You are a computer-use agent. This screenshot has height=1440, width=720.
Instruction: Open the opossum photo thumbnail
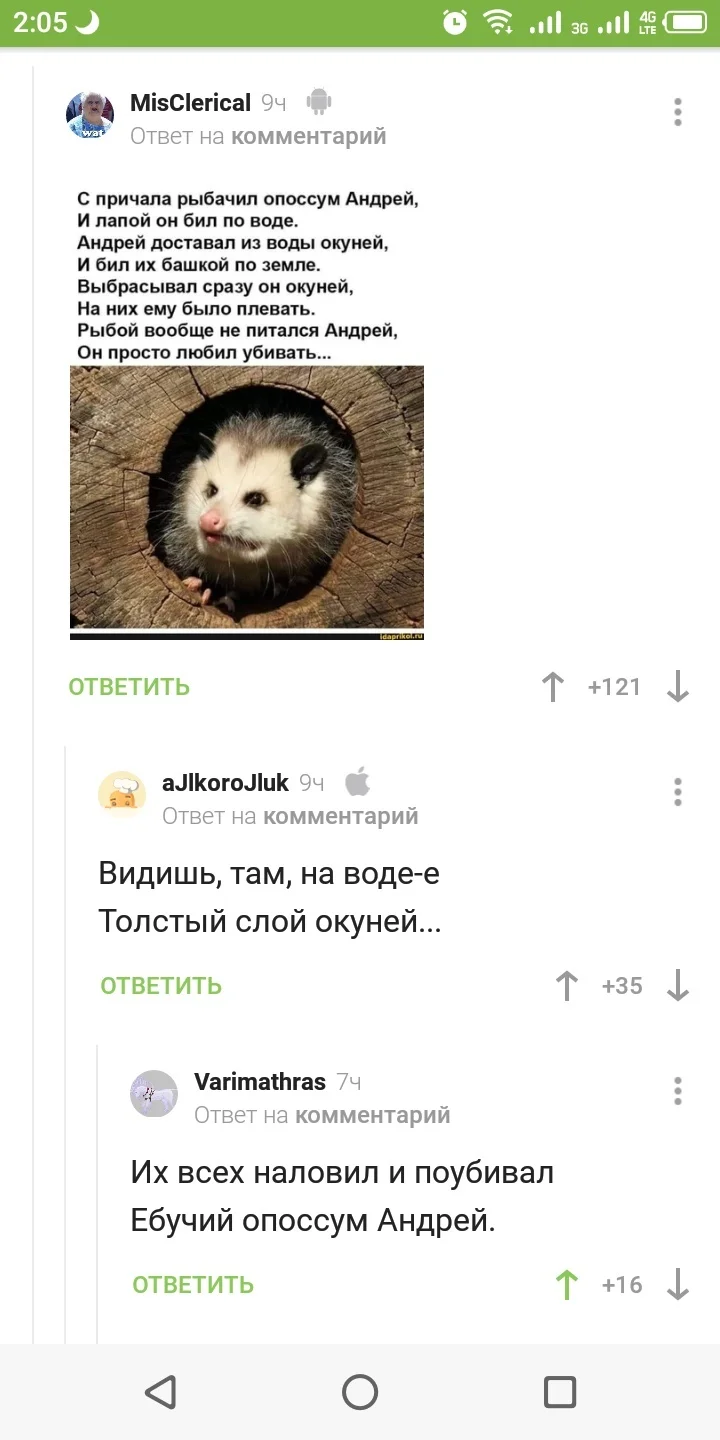tap(246, 500)
